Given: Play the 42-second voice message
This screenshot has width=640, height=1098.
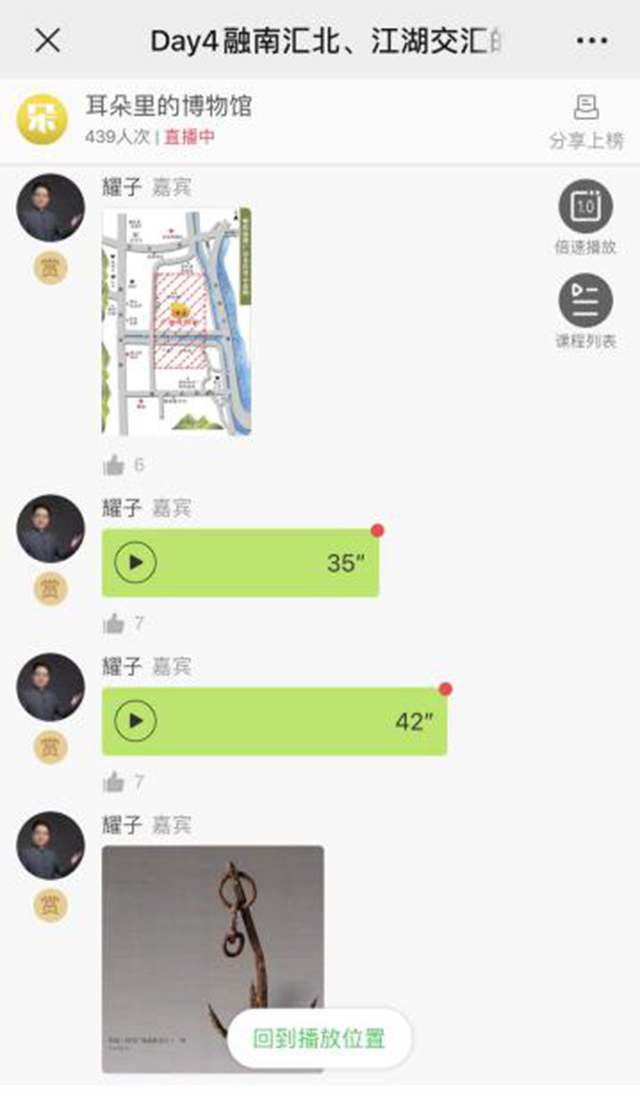Looking at the screenshot, I should click(136, 721).
